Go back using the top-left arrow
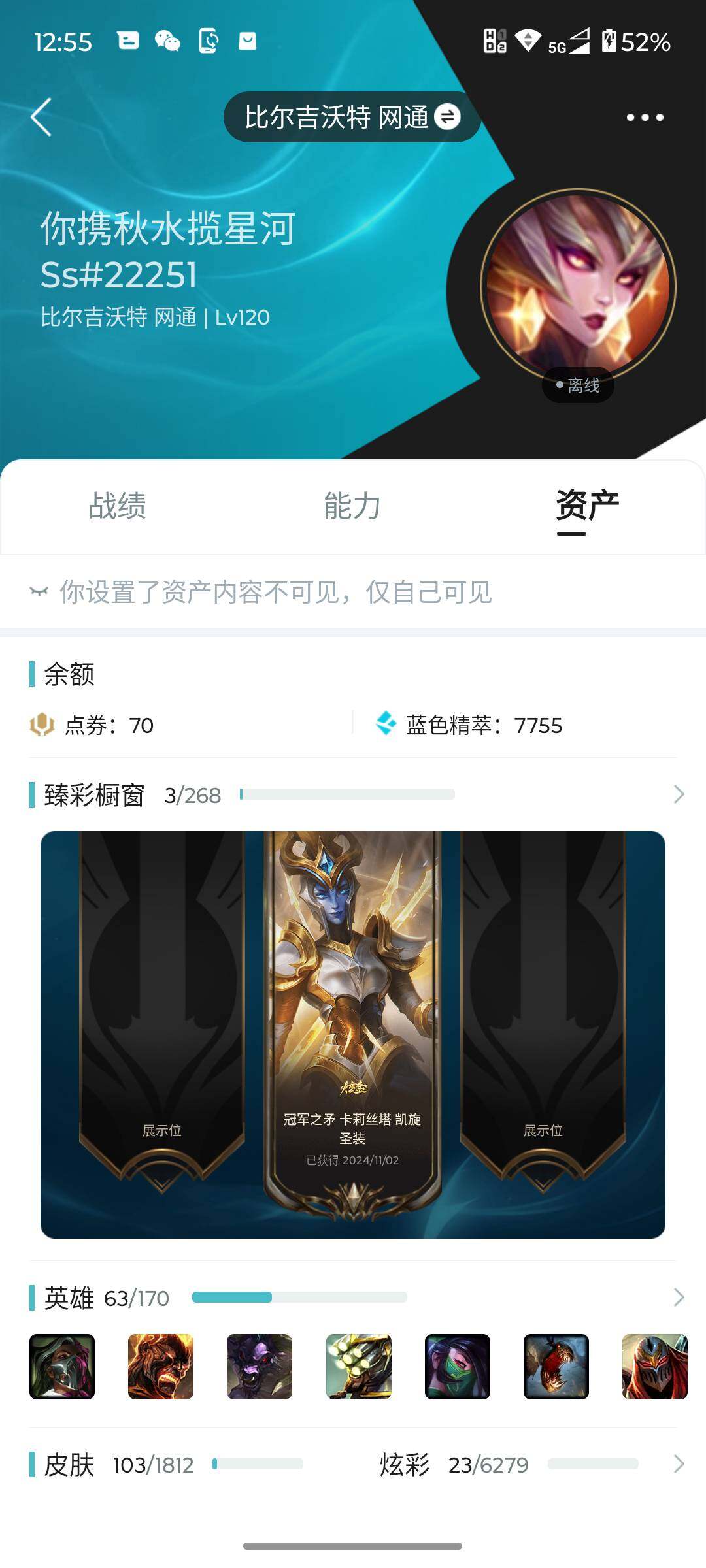This screenshot has width=706, height=1568. pos(41,118)
